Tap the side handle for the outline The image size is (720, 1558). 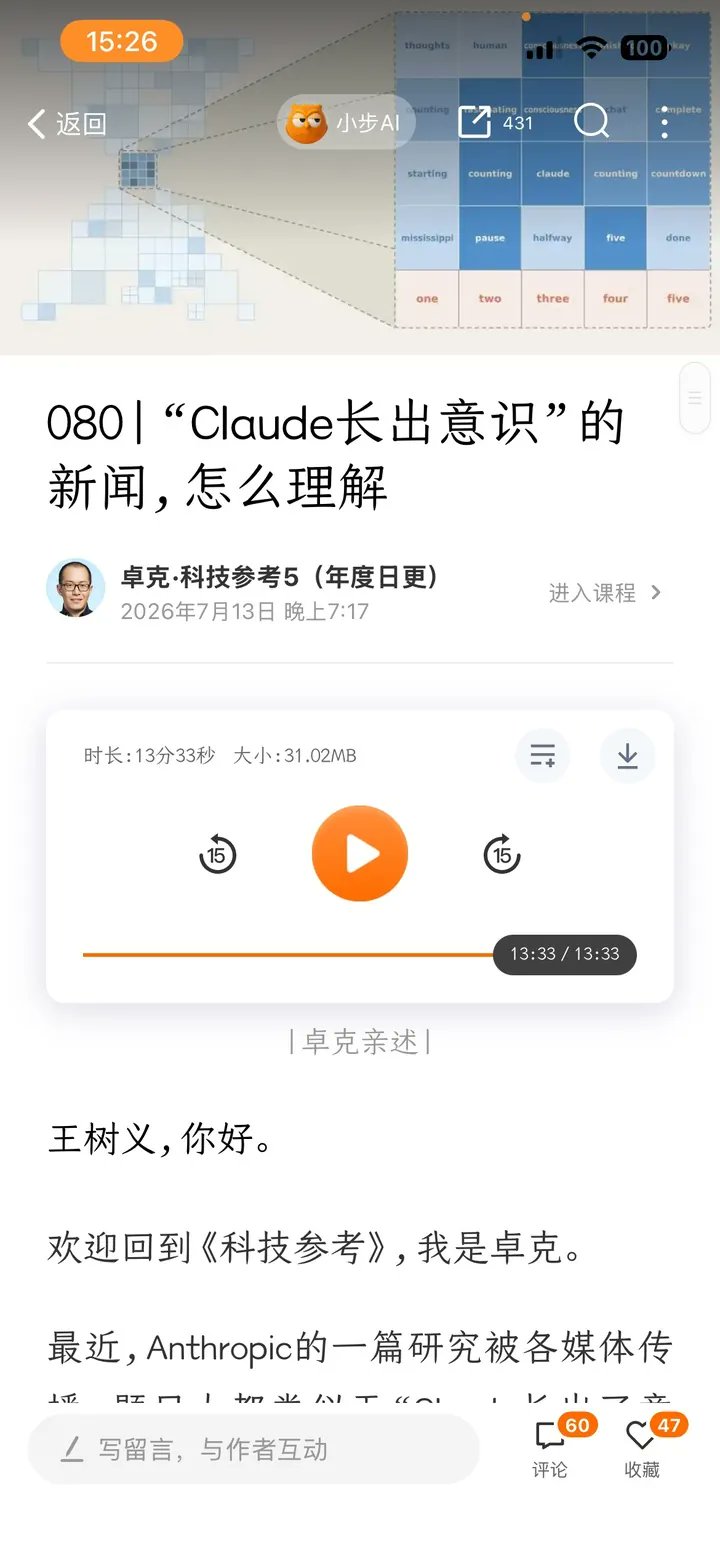695,398
